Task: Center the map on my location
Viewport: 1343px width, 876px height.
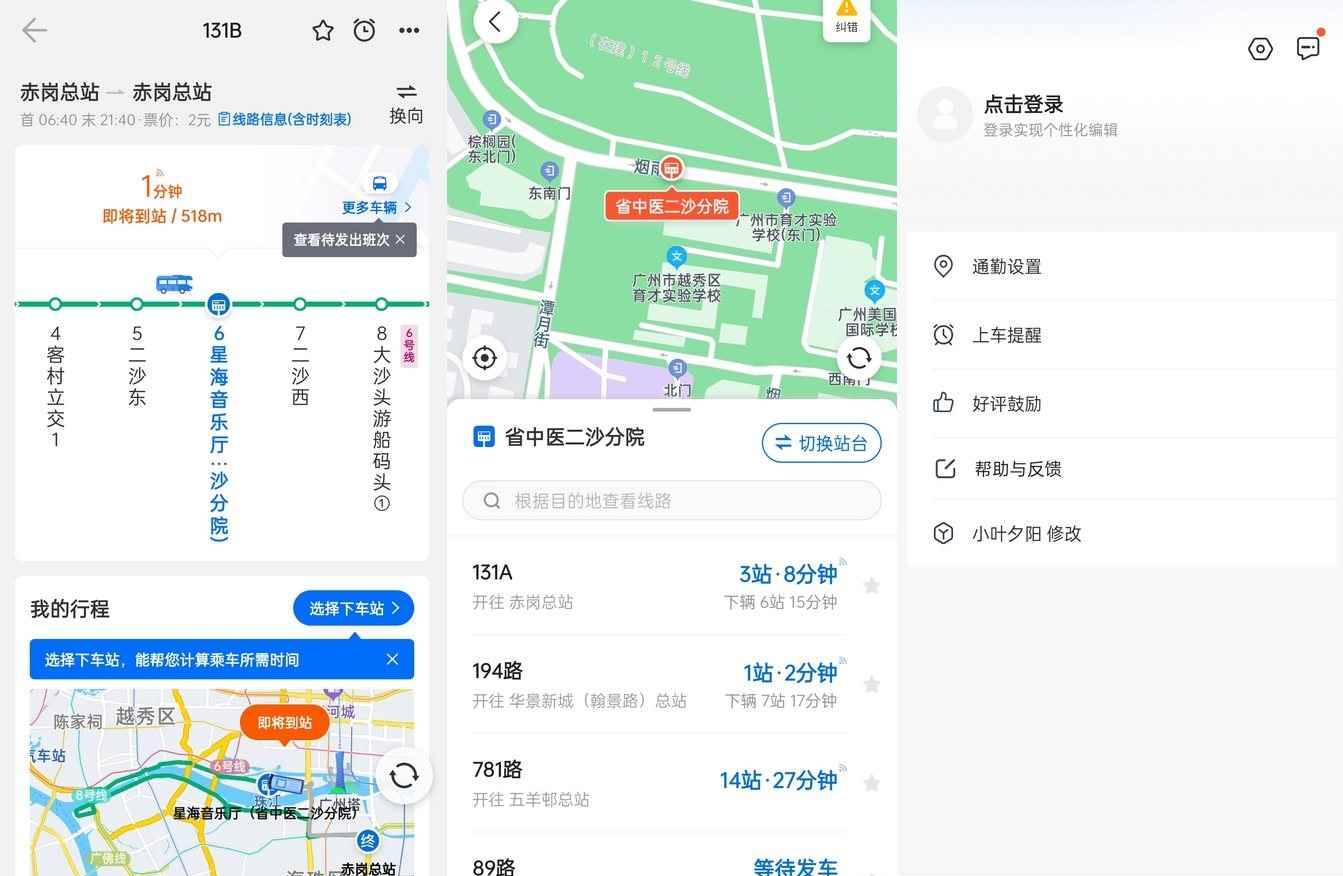Action: point(485,358)
